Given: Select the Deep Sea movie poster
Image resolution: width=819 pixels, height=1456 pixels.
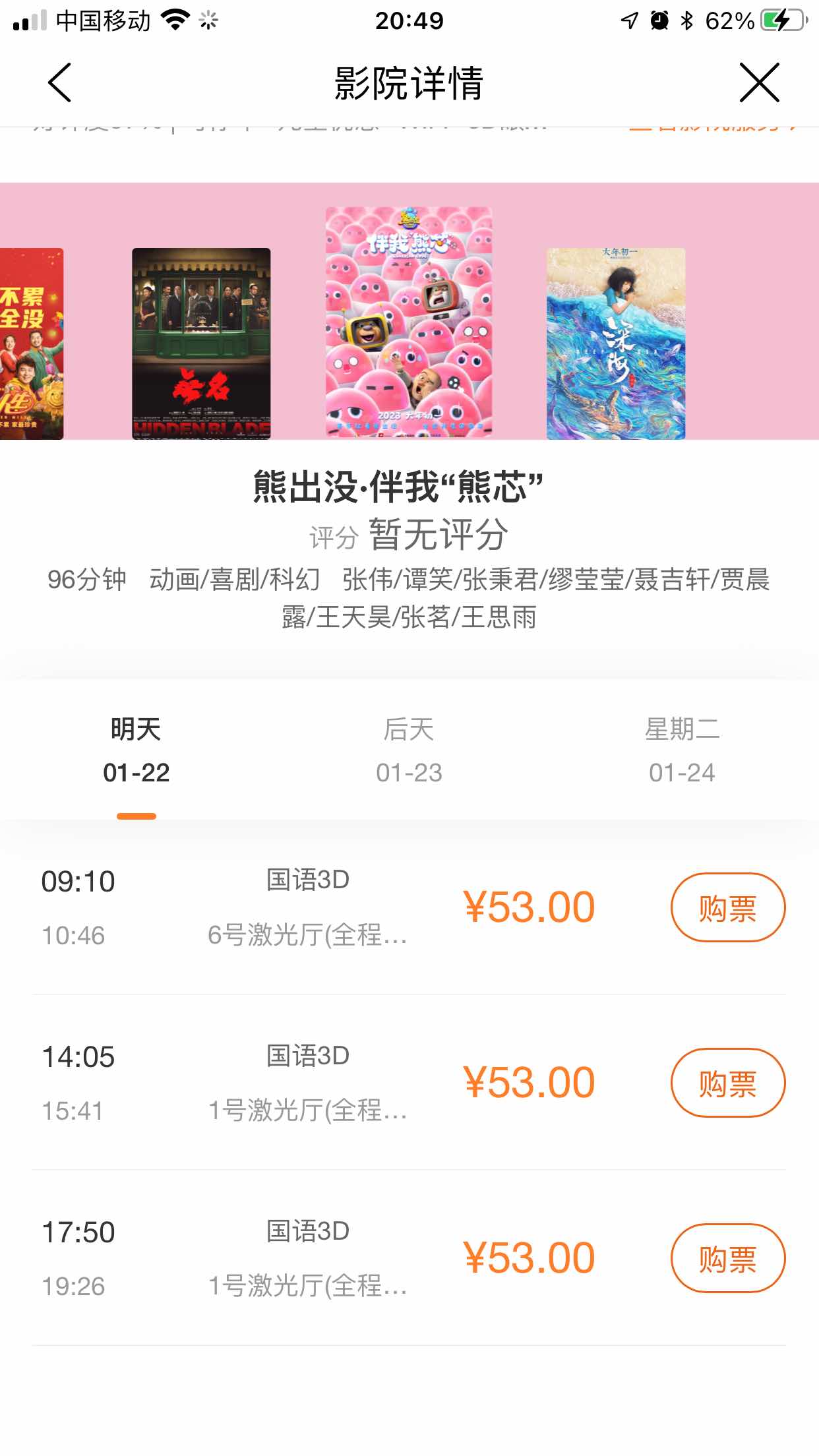Looking at the screenshot, I should tap(615, 343).
